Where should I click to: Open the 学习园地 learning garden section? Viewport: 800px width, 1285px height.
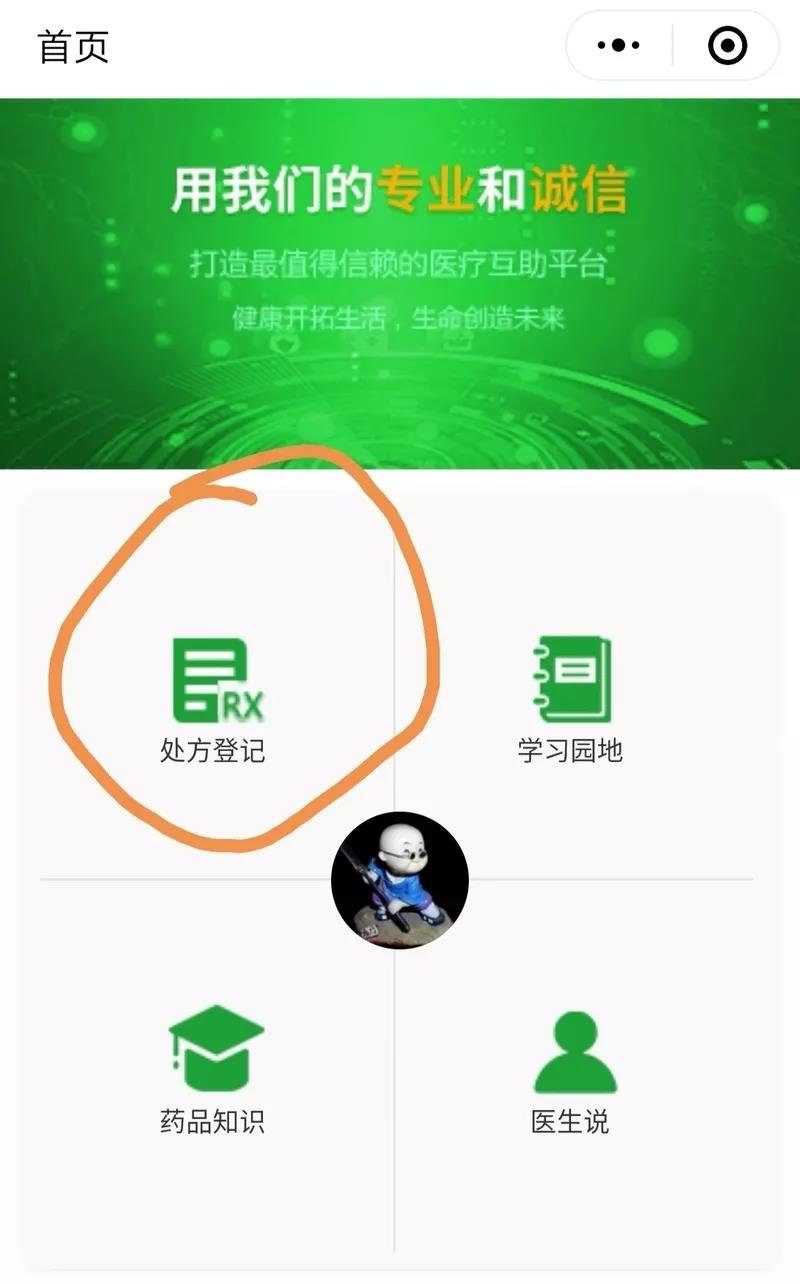570,700
